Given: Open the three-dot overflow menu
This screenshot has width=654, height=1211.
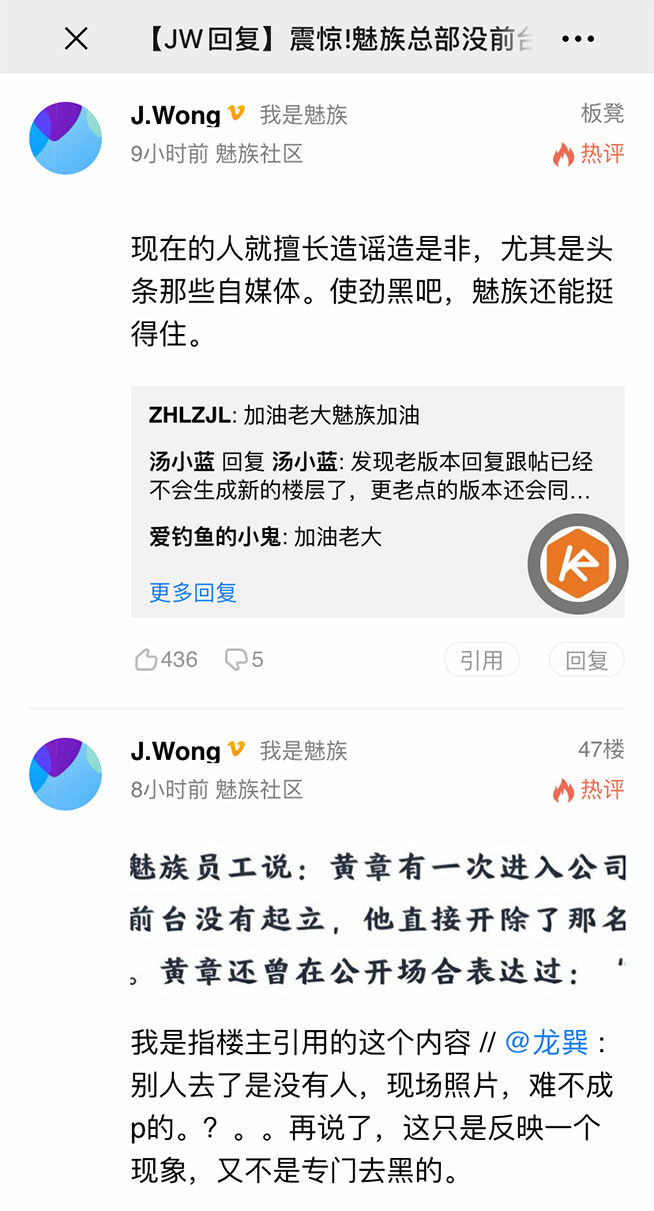Looking at the screenshot, I should pos(578,39).
